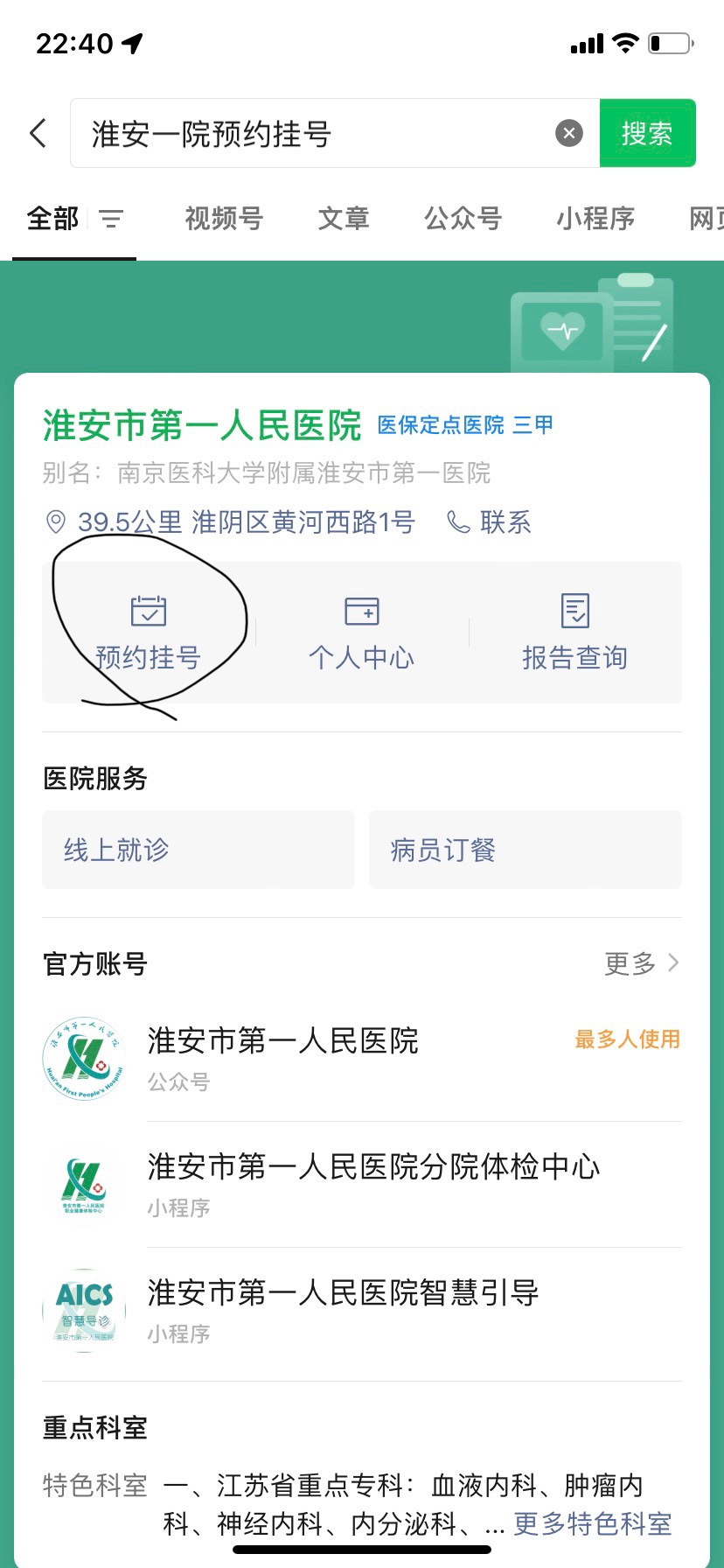Select the 线上就诊 service
Image resolution: width=724 pixels, height=1568 pixels.
(x=198, y=850)
